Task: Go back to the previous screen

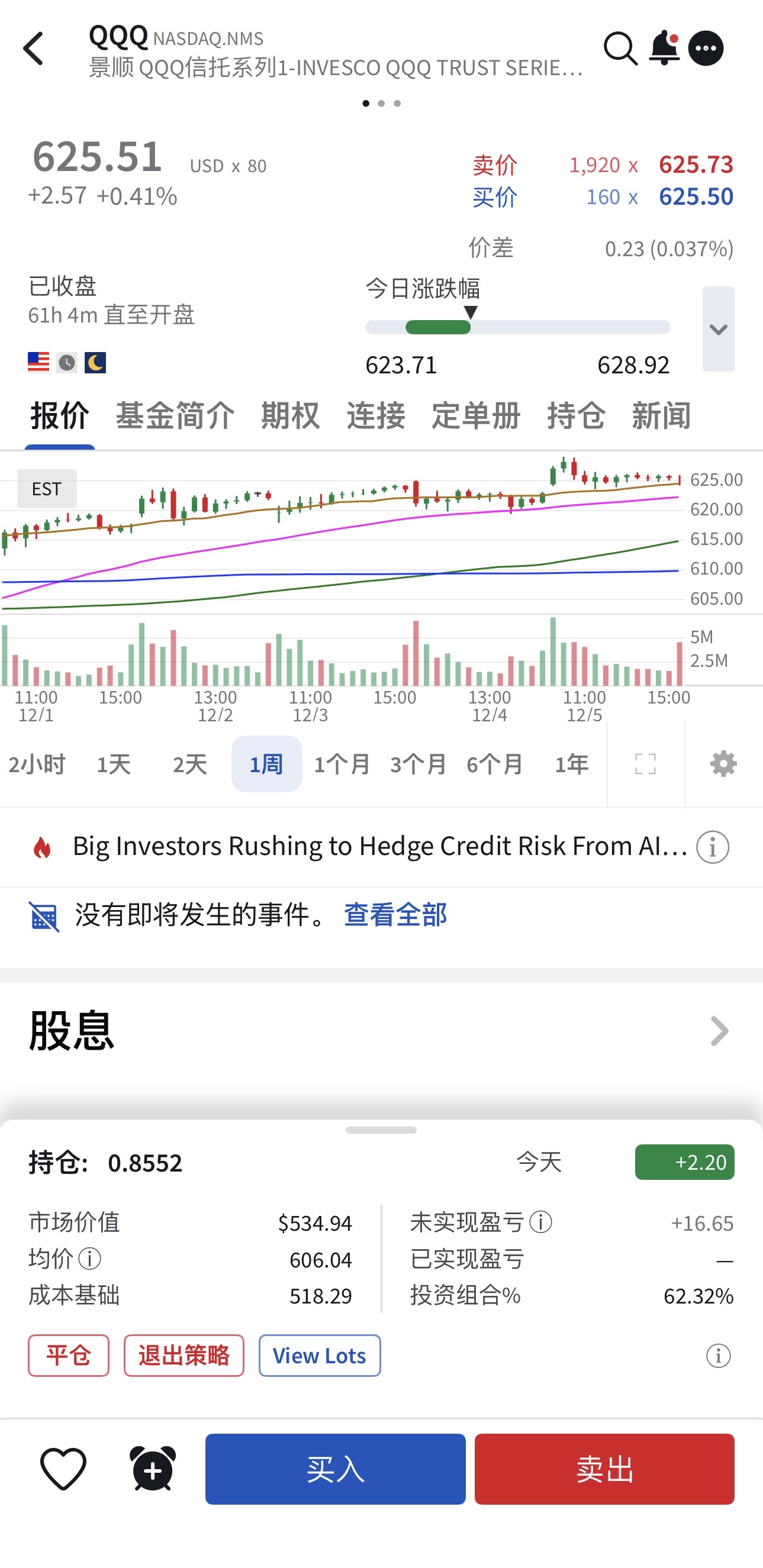Action: tap(34, 49)
